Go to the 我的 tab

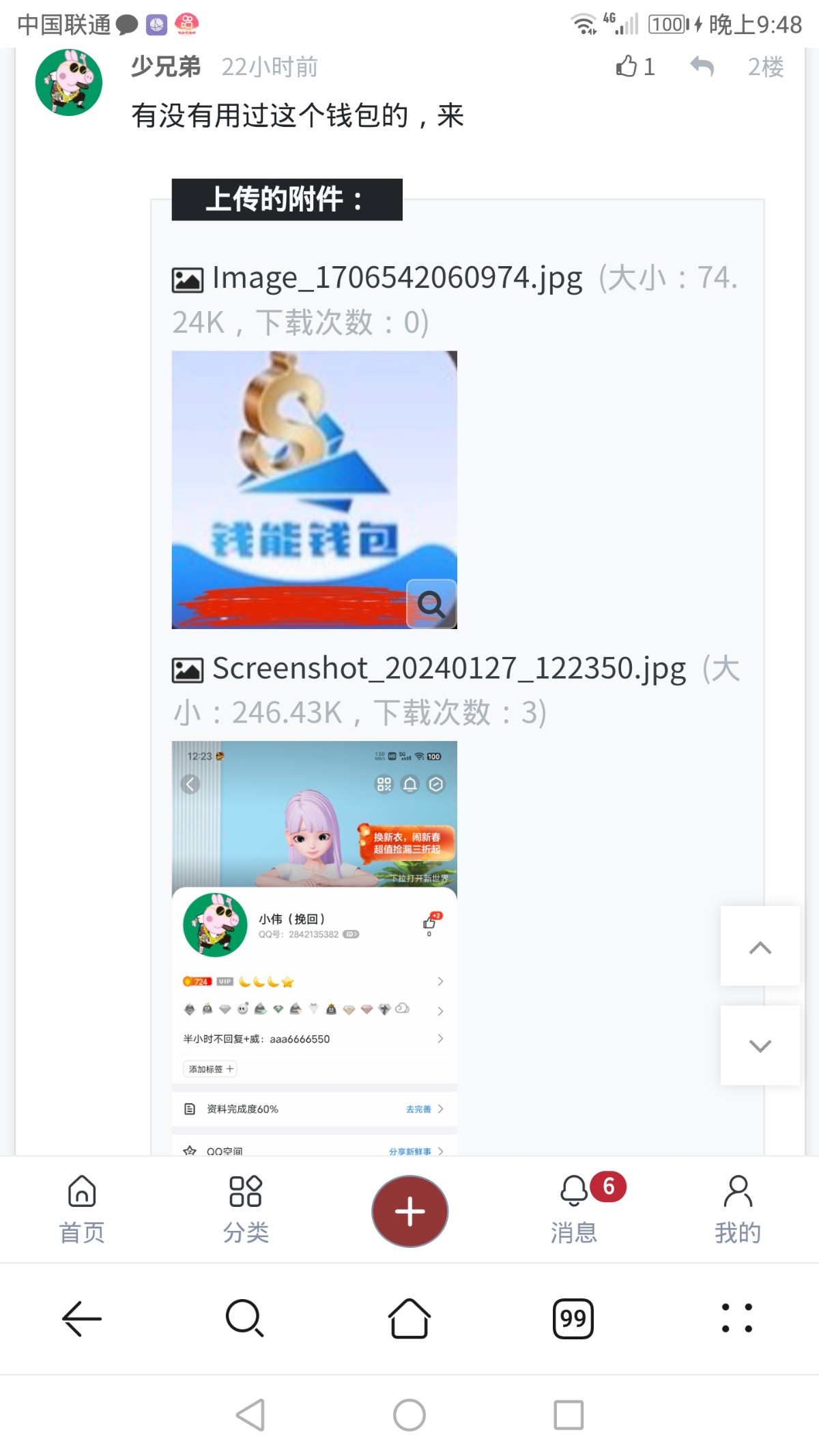[738, 1209]
